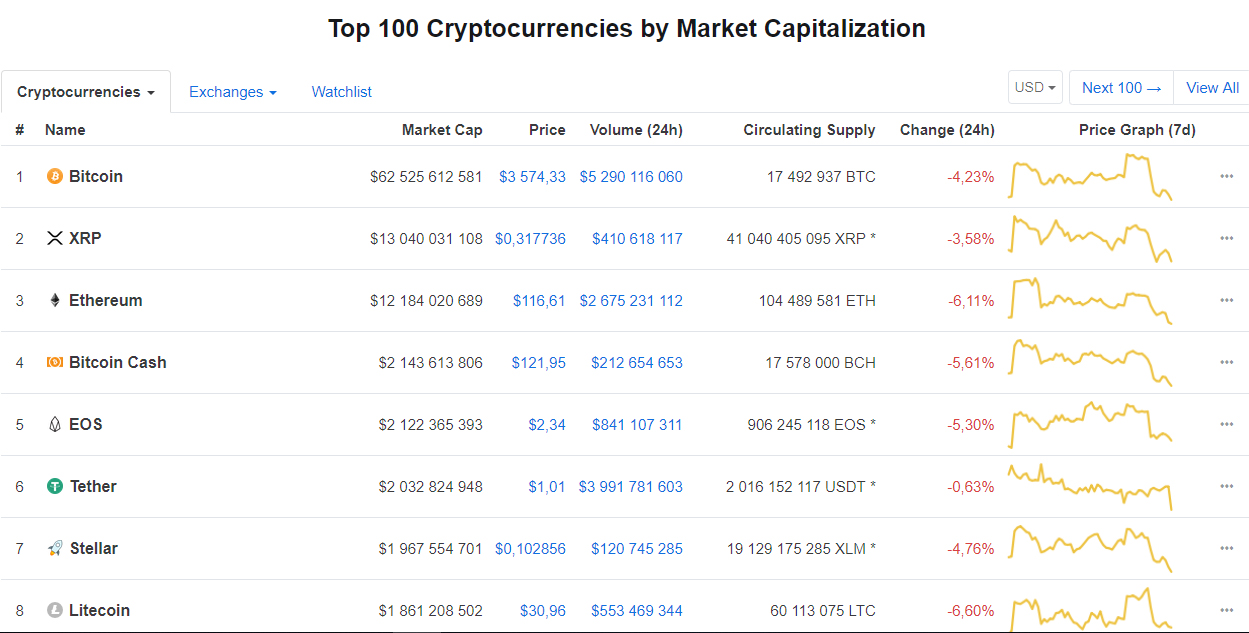Viewport: 1249px width, 633px height.
Task: Open the Litecoin coin page
Action: 99,610
